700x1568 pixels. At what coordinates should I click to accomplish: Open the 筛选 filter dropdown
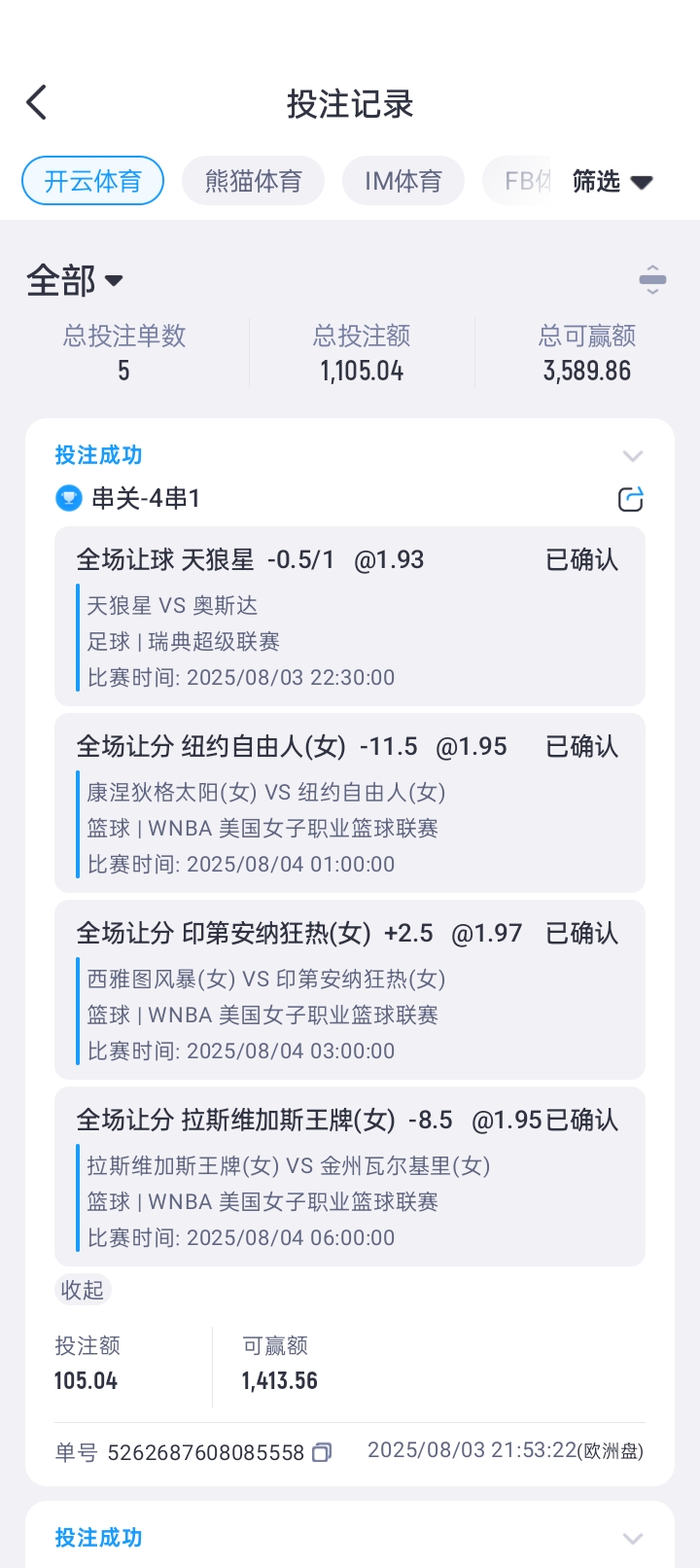[612, 181]
